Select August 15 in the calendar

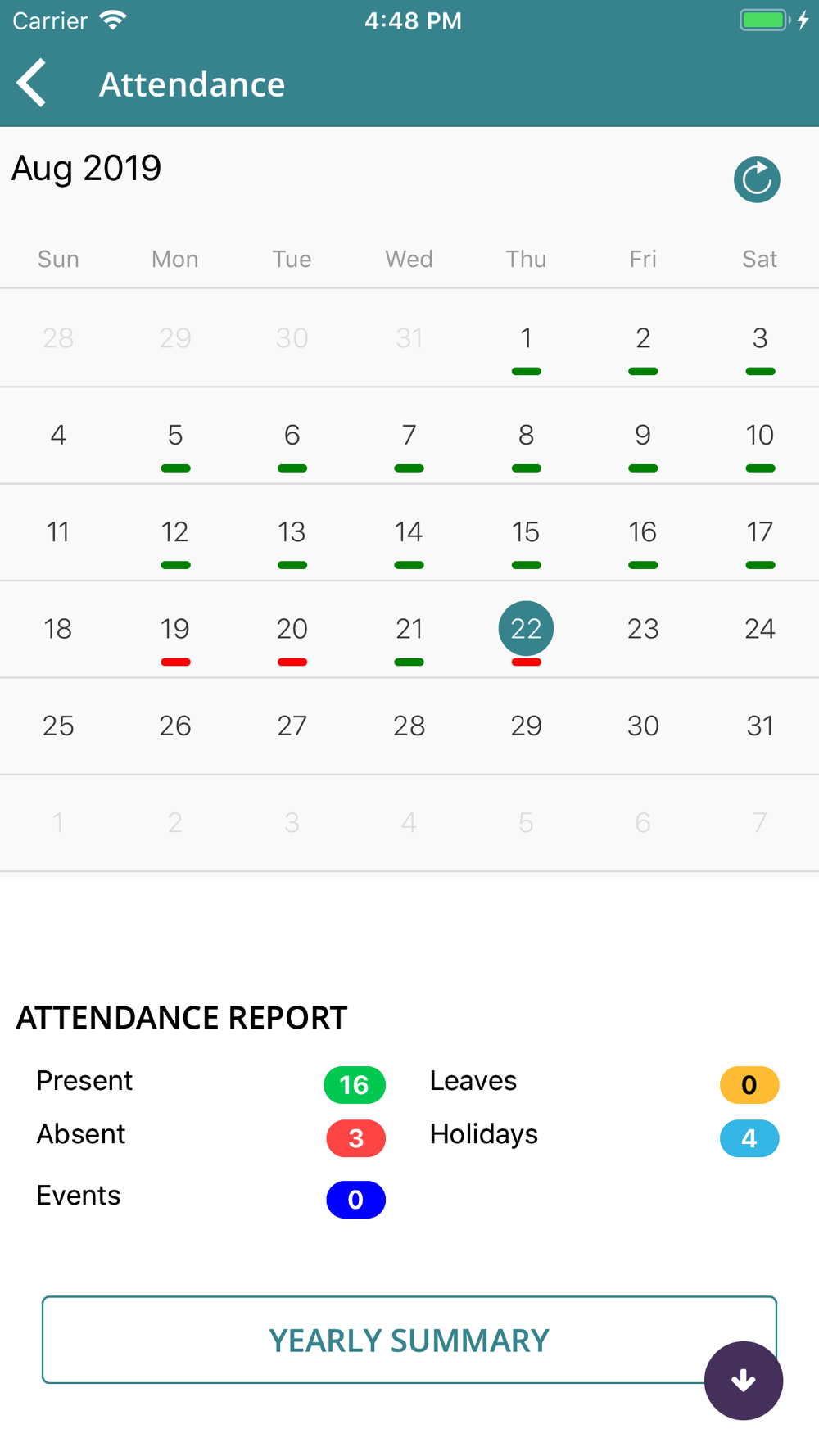pyautogui.click(x=526, y=532)
